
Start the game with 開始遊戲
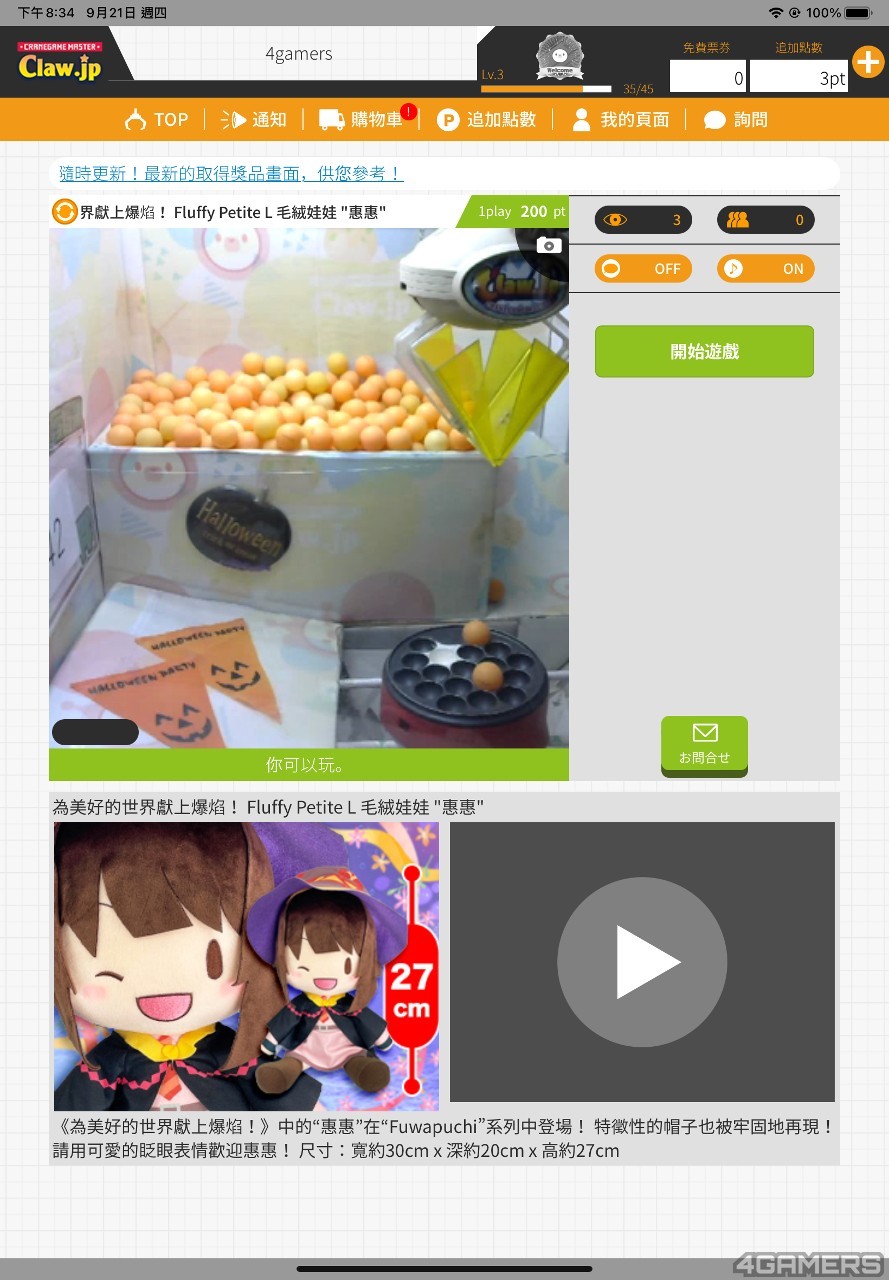704,352
